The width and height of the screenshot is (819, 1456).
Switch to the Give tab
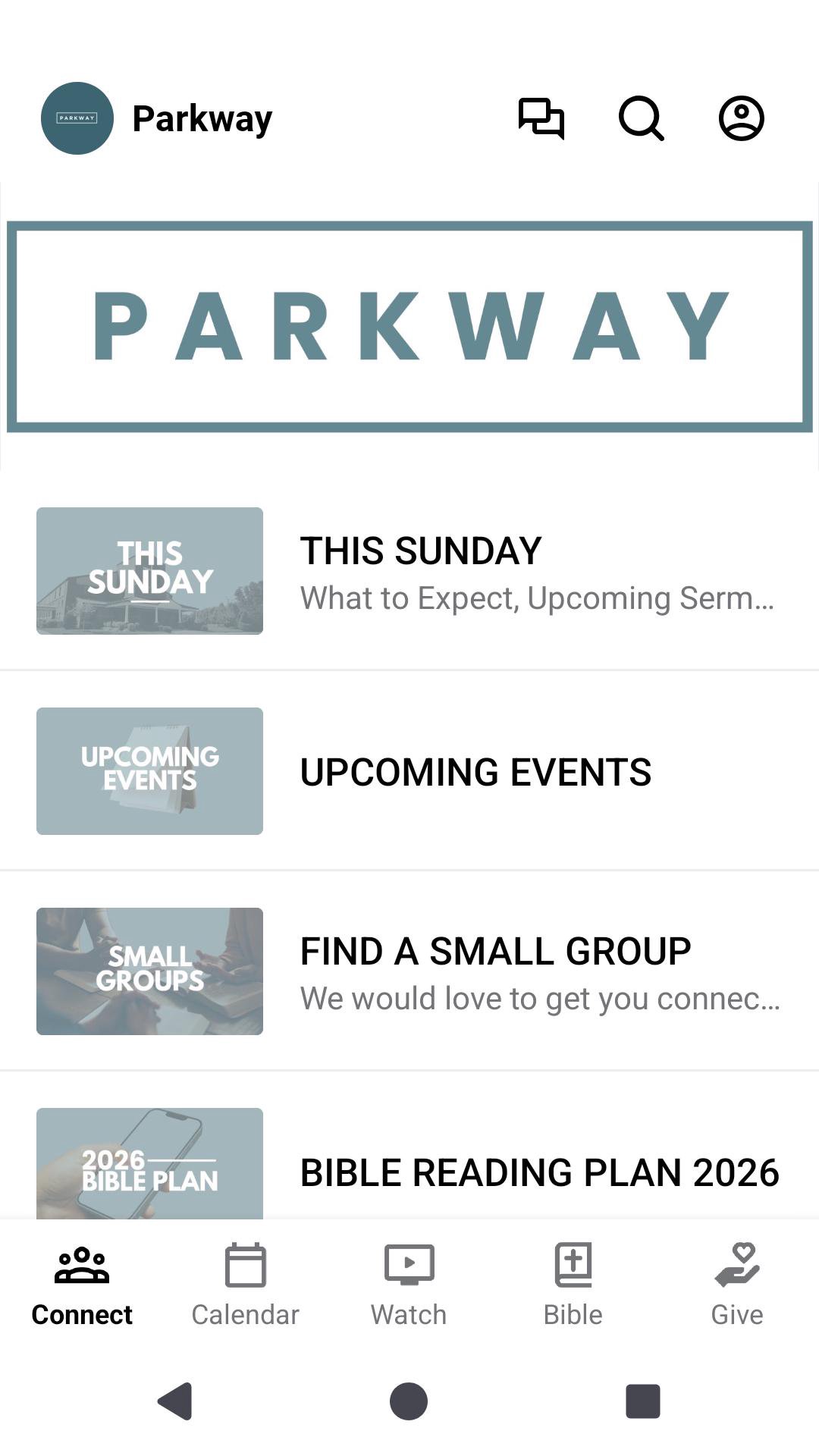736,1283
